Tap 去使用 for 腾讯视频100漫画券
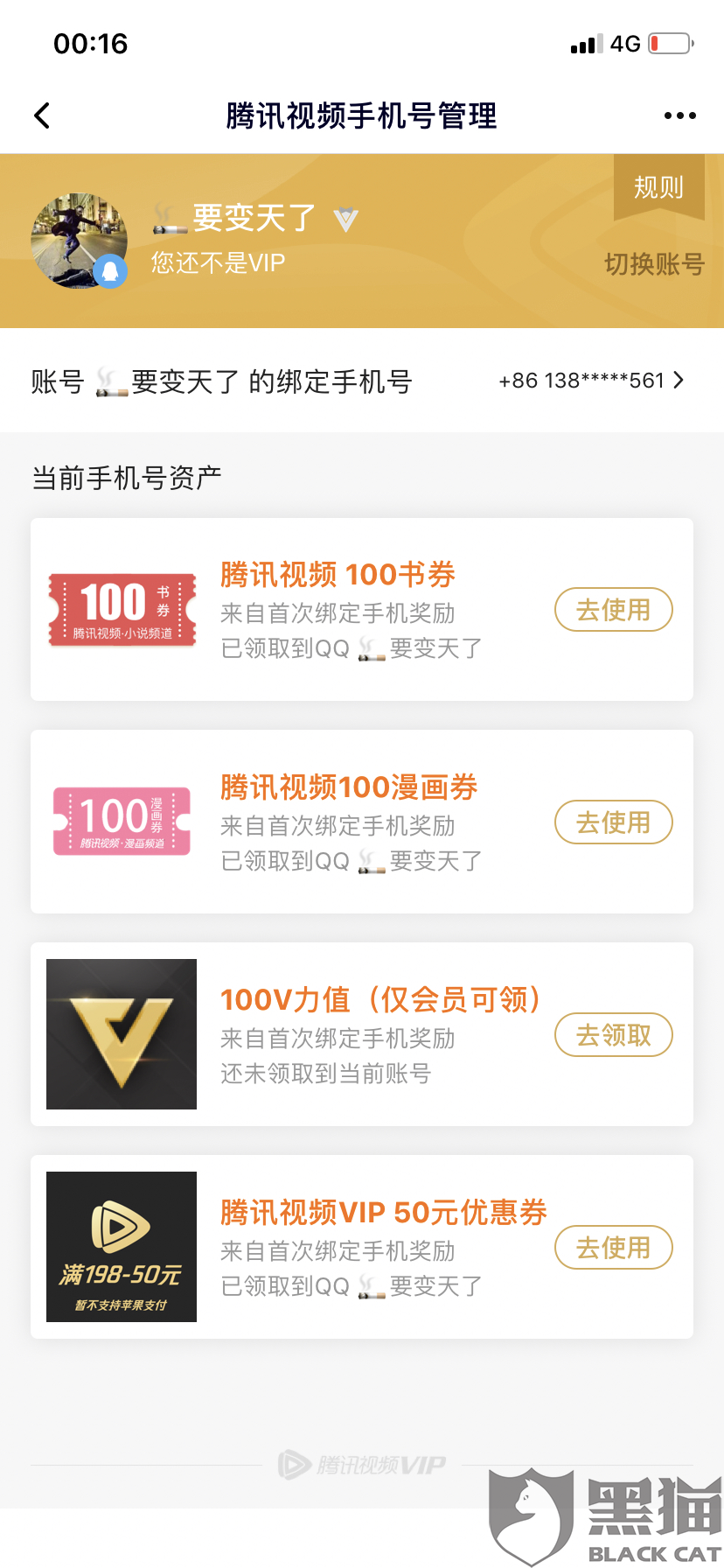This screenshot has width=724, height=1568. coord(613,822)
